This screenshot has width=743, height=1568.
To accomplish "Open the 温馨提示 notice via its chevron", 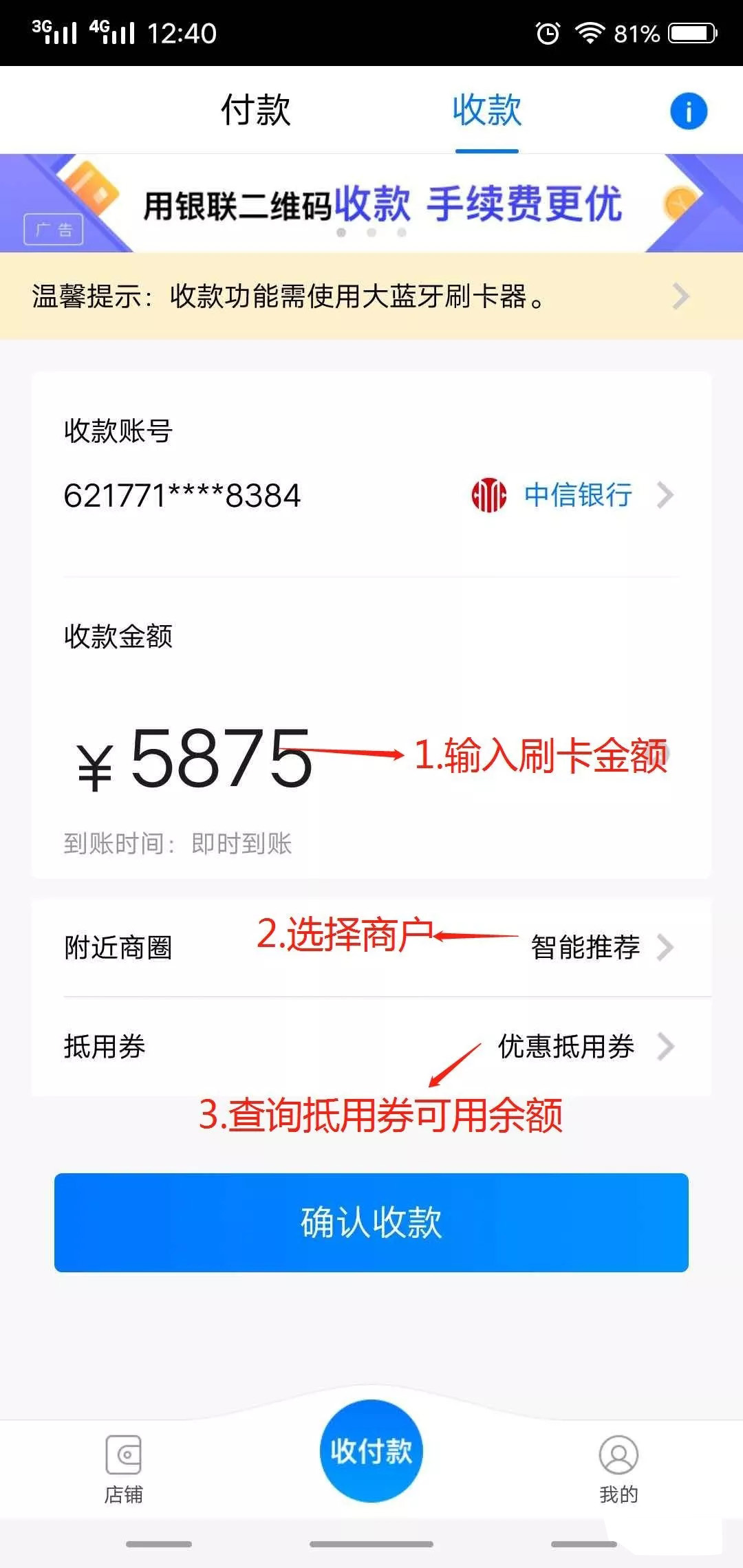I will tap(681, 297).
